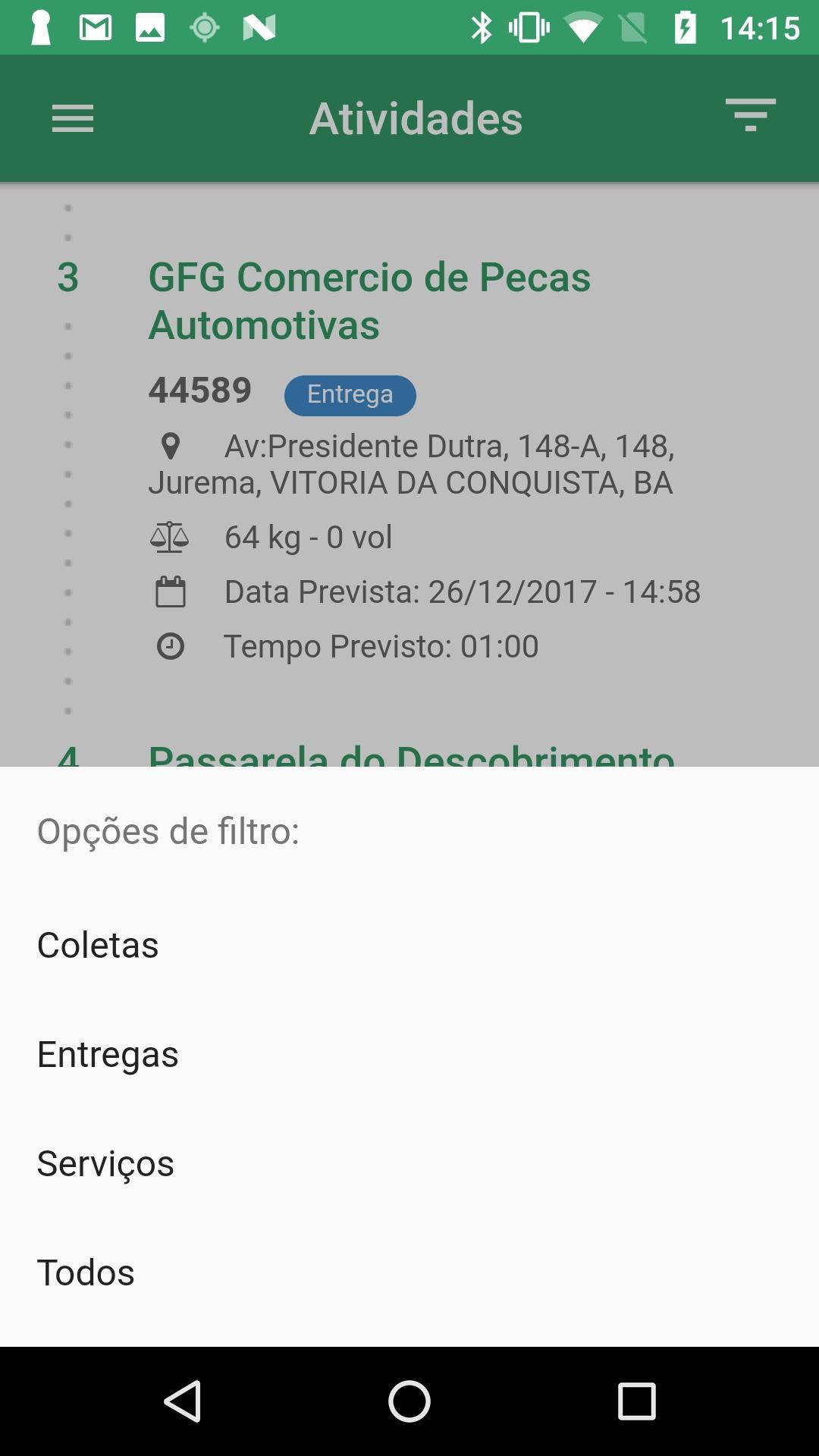The width and height of the screenshot is (819, 1456).
Task: Show all activities with Todos
Action: 409,1272
